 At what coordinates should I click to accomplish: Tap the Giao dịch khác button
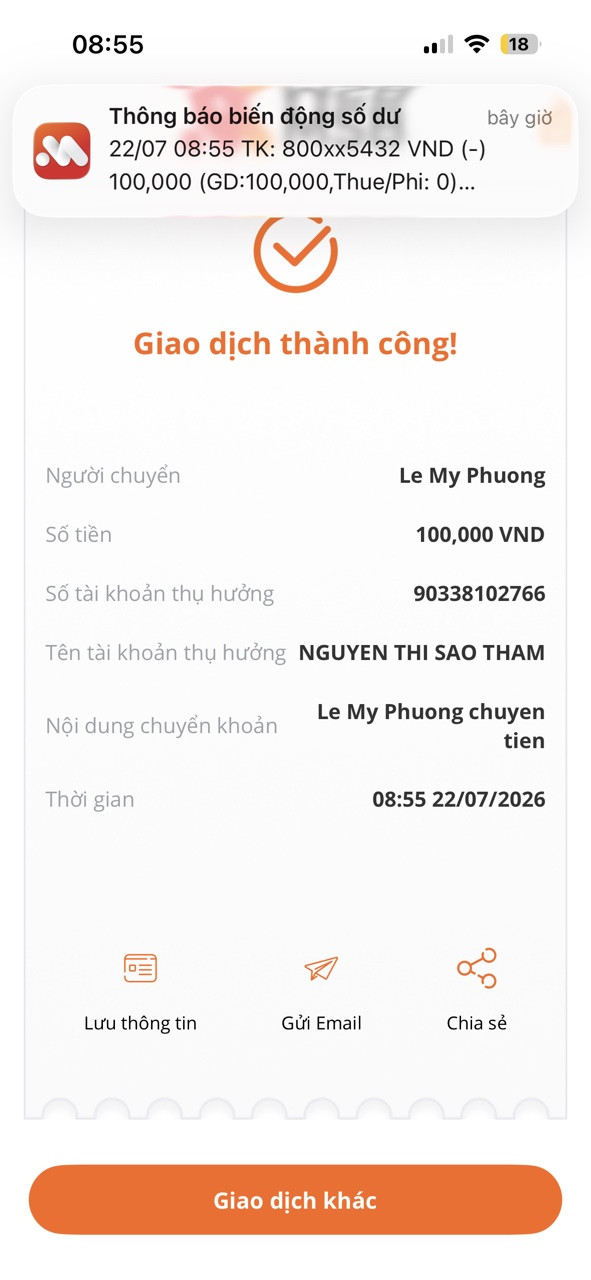click(x=295, y=1200)
